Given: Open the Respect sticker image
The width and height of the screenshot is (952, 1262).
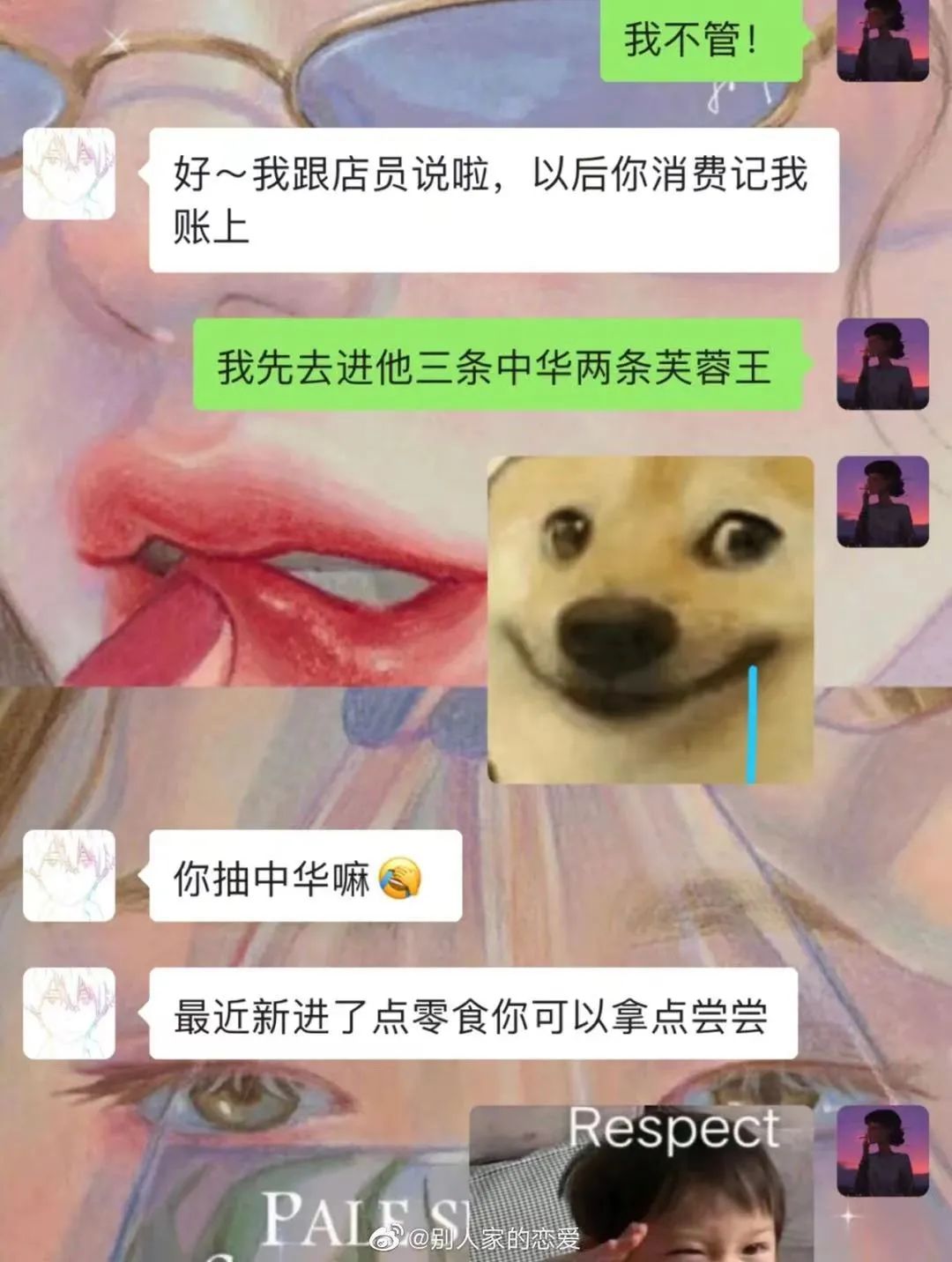Looking at the screenshot, I should click(x=642, y=1183).
